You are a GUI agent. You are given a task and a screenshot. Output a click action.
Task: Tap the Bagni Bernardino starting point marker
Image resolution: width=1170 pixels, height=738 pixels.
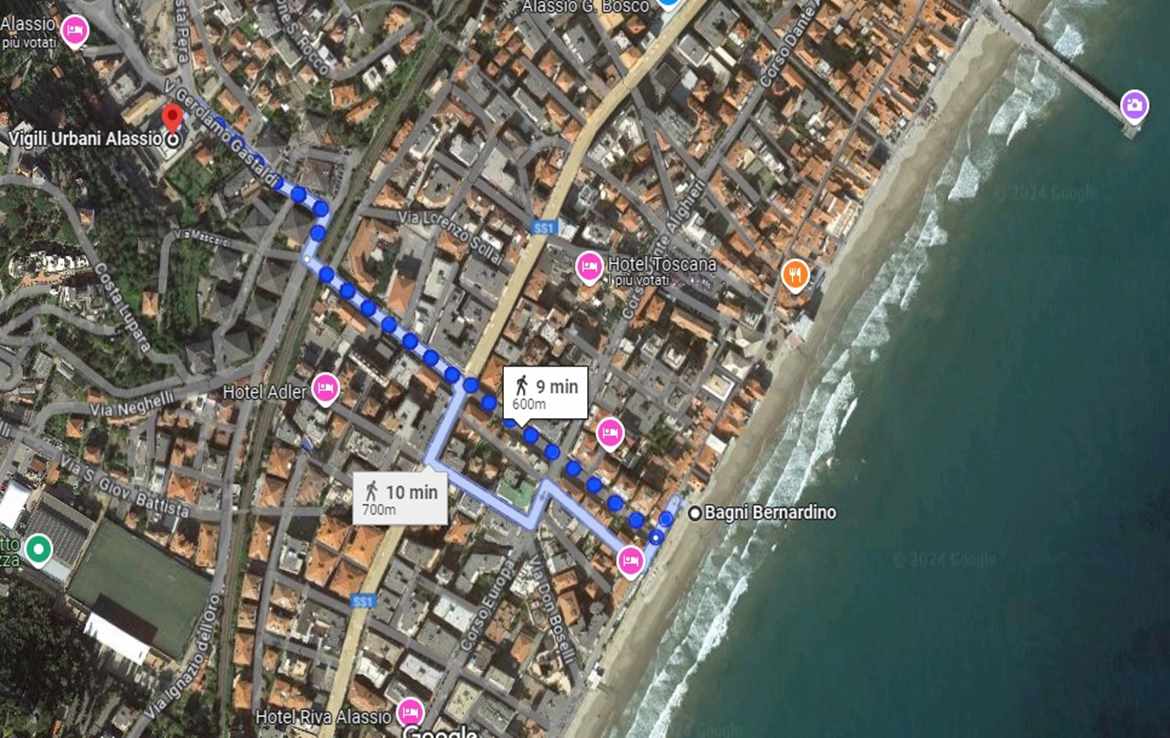[695, 513]
